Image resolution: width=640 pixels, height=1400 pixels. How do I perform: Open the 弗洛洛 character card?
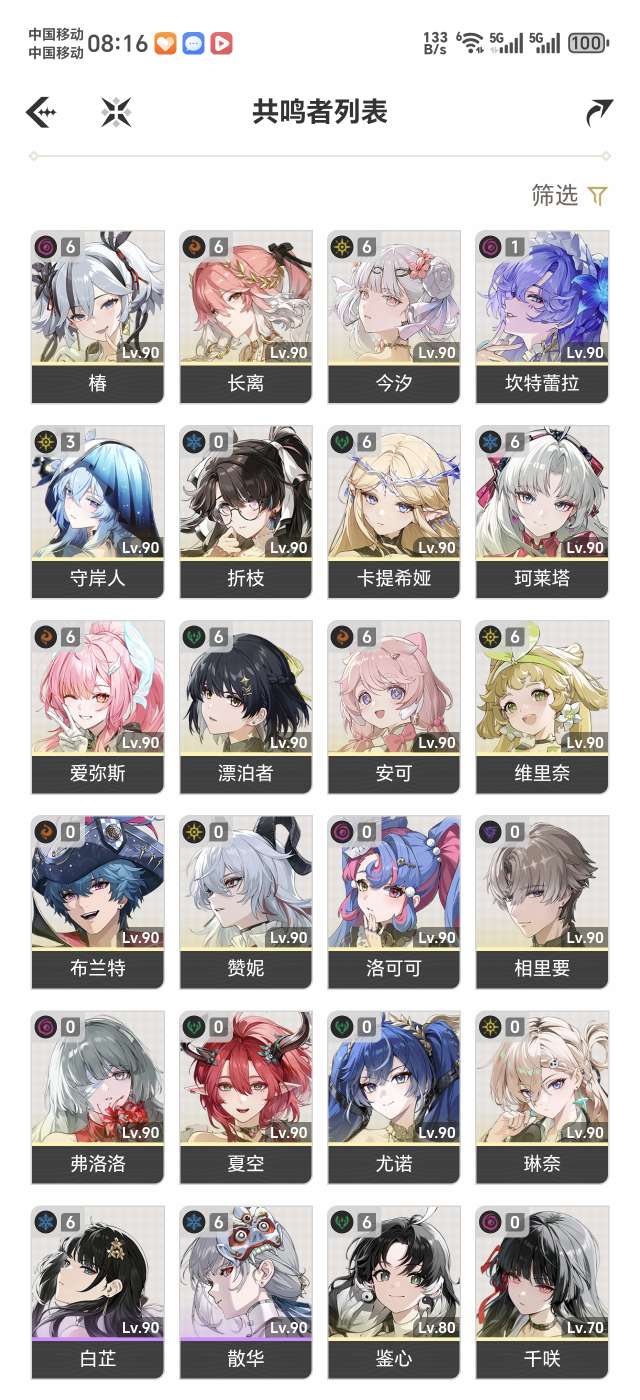pyautogui.click(x=98, y=1095)
